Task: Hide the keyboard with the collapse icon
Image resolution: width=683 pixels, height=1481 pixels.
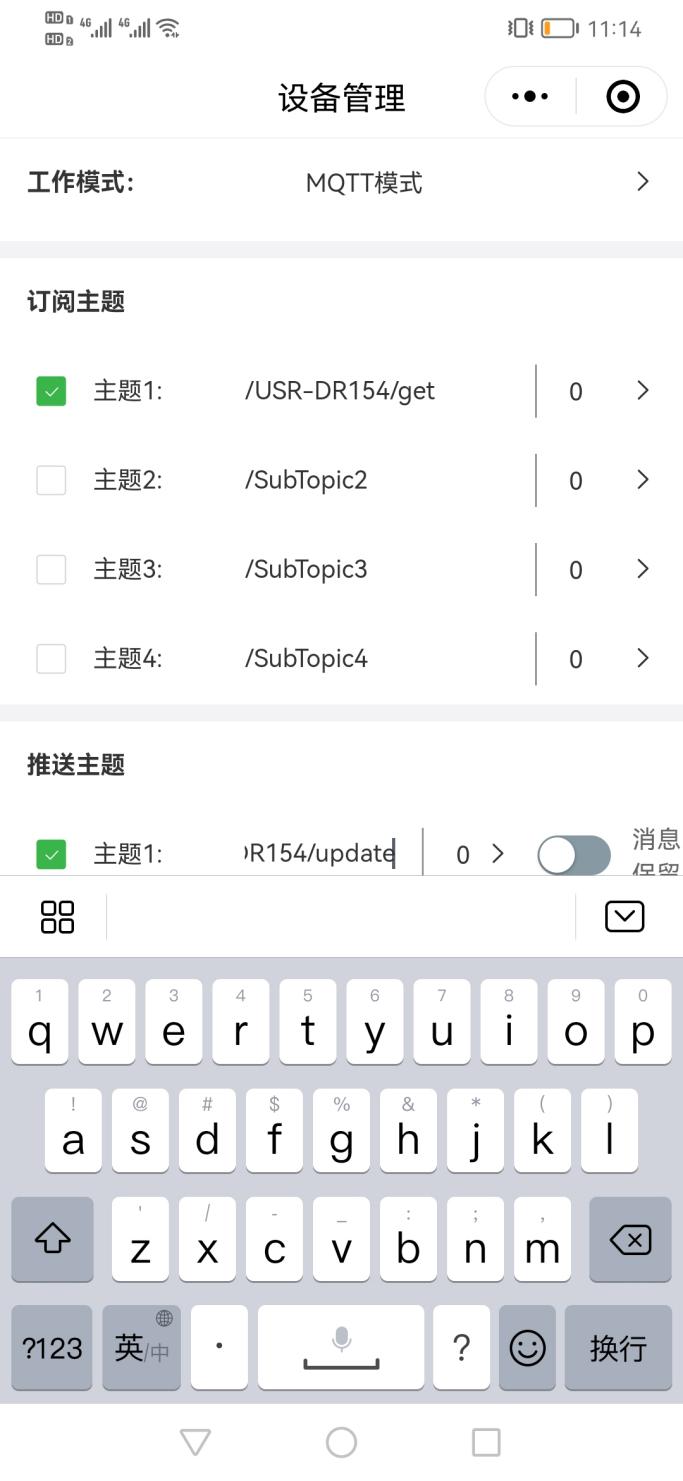Action: pyautogui.click(x=624, y=916)
